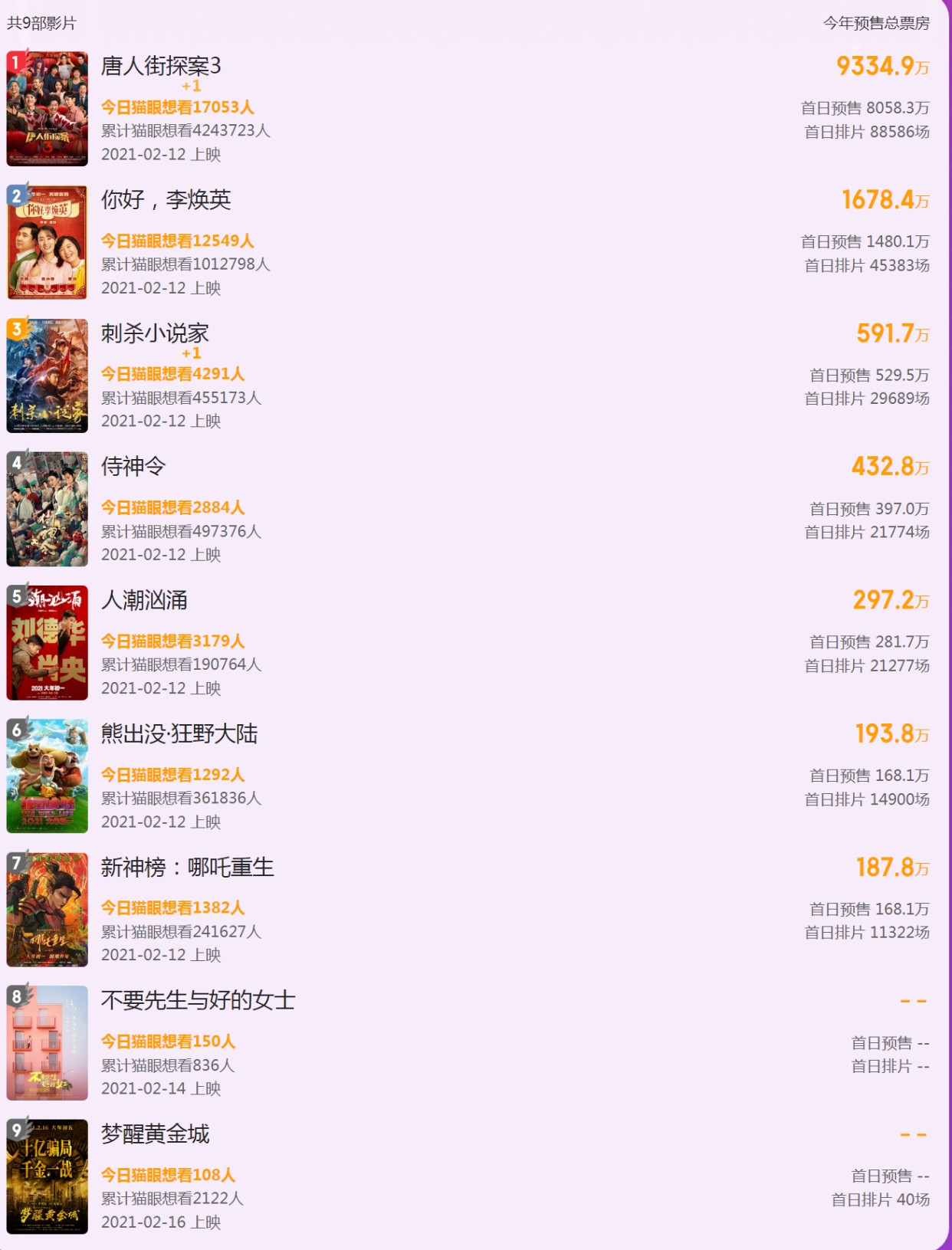Open the 唐人街探案3 movie entry

coord(161,67)
